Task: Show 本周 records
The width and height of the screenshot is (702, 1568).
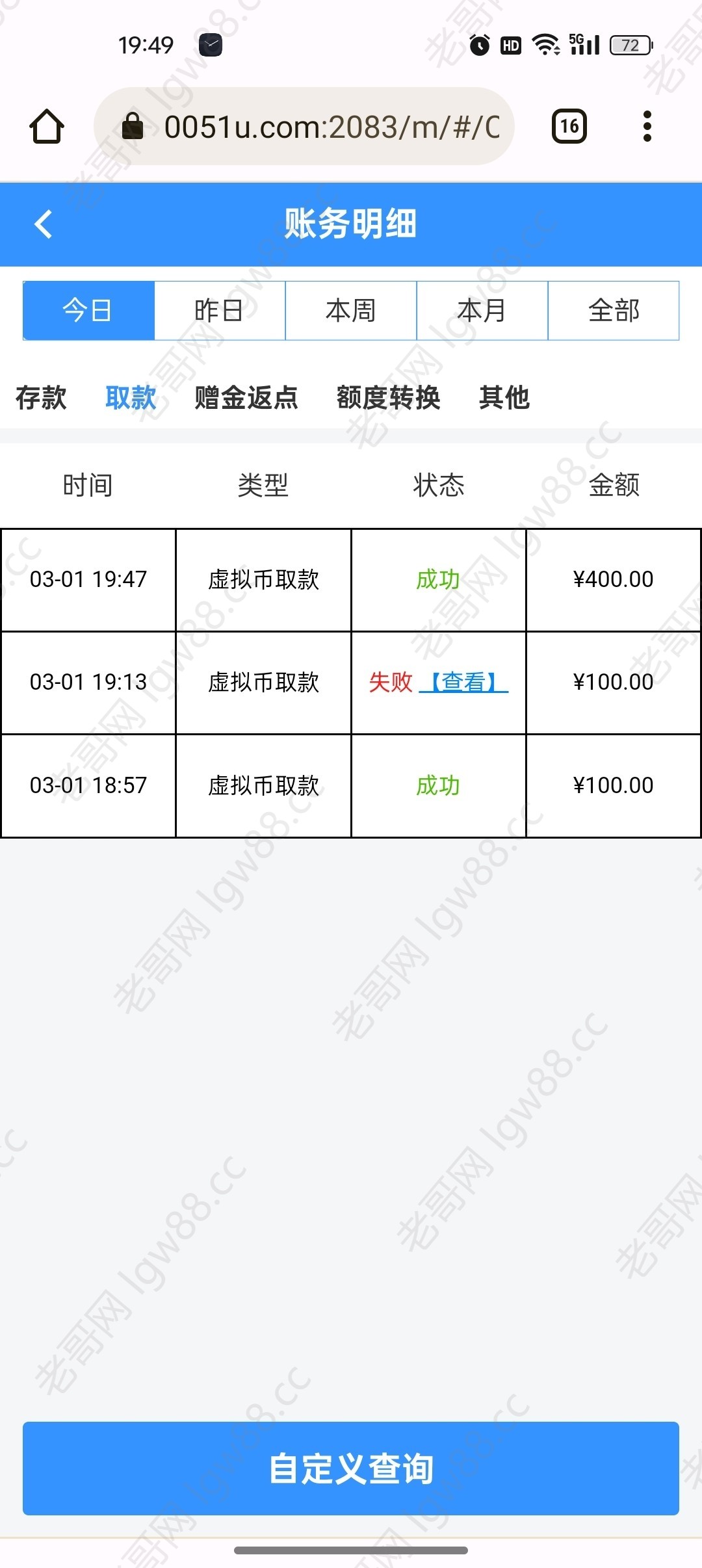Action: pyautogui.click(x=351, y=311)
